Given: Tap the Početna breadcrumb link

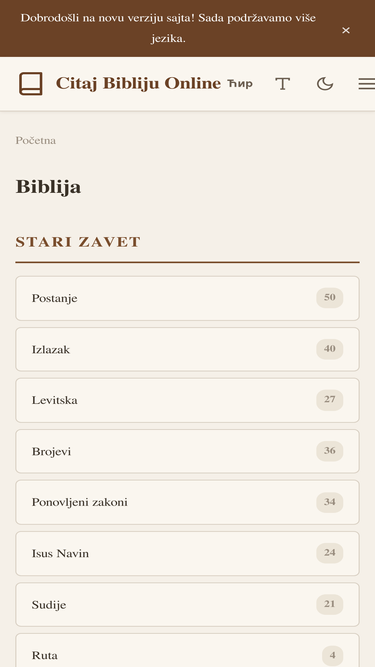Looking at the screenshot, I should point(36,140).
